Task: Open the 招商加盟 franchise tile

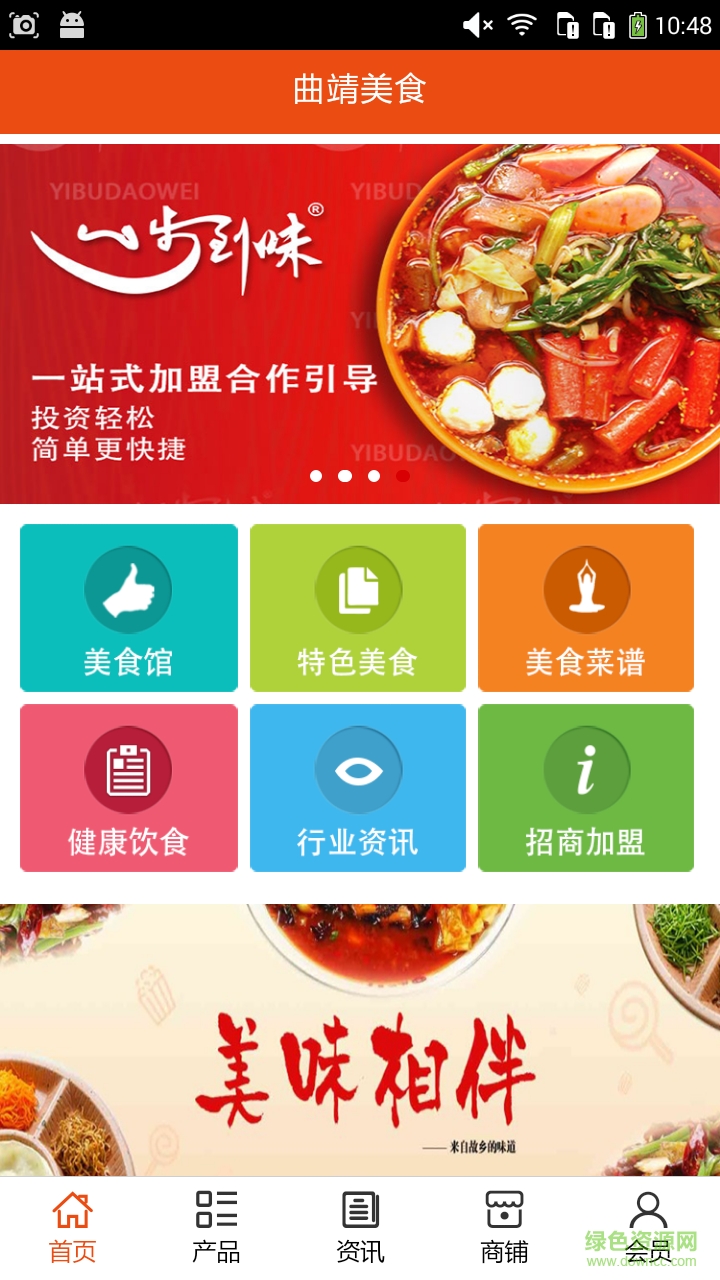Action: pyautogui.click(x=586, y=788)
